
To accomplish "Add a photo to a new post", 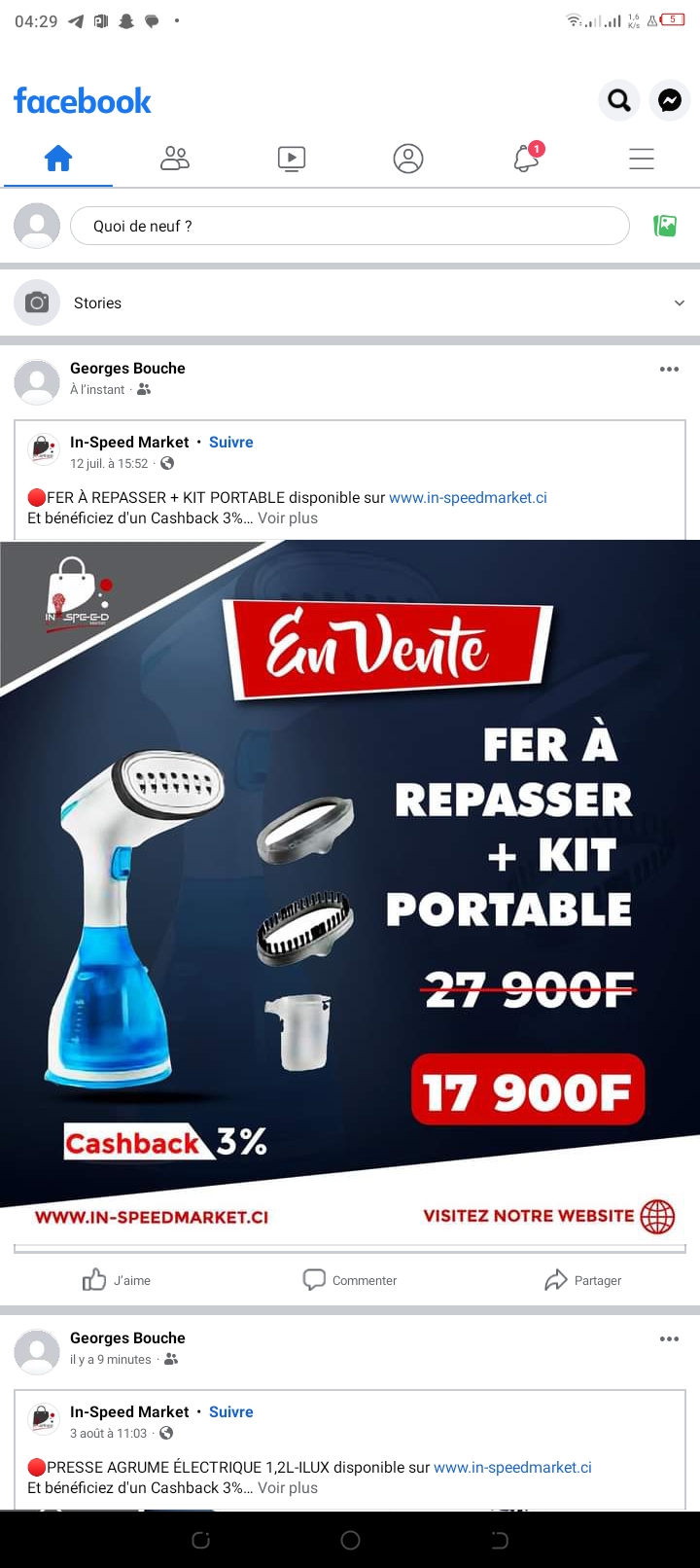I will 665,226.
